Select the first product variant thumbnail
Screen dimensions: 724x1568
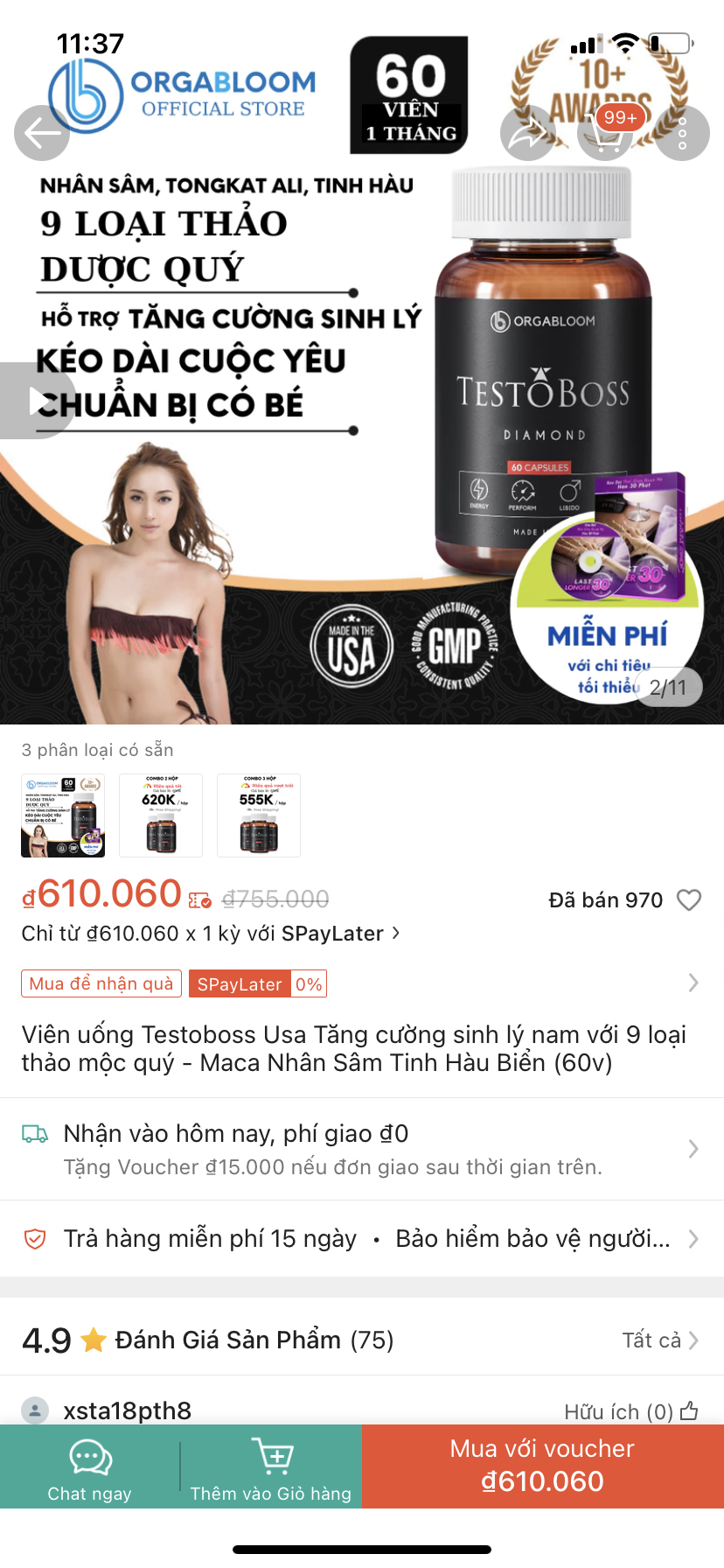click(x=63, y=815)
